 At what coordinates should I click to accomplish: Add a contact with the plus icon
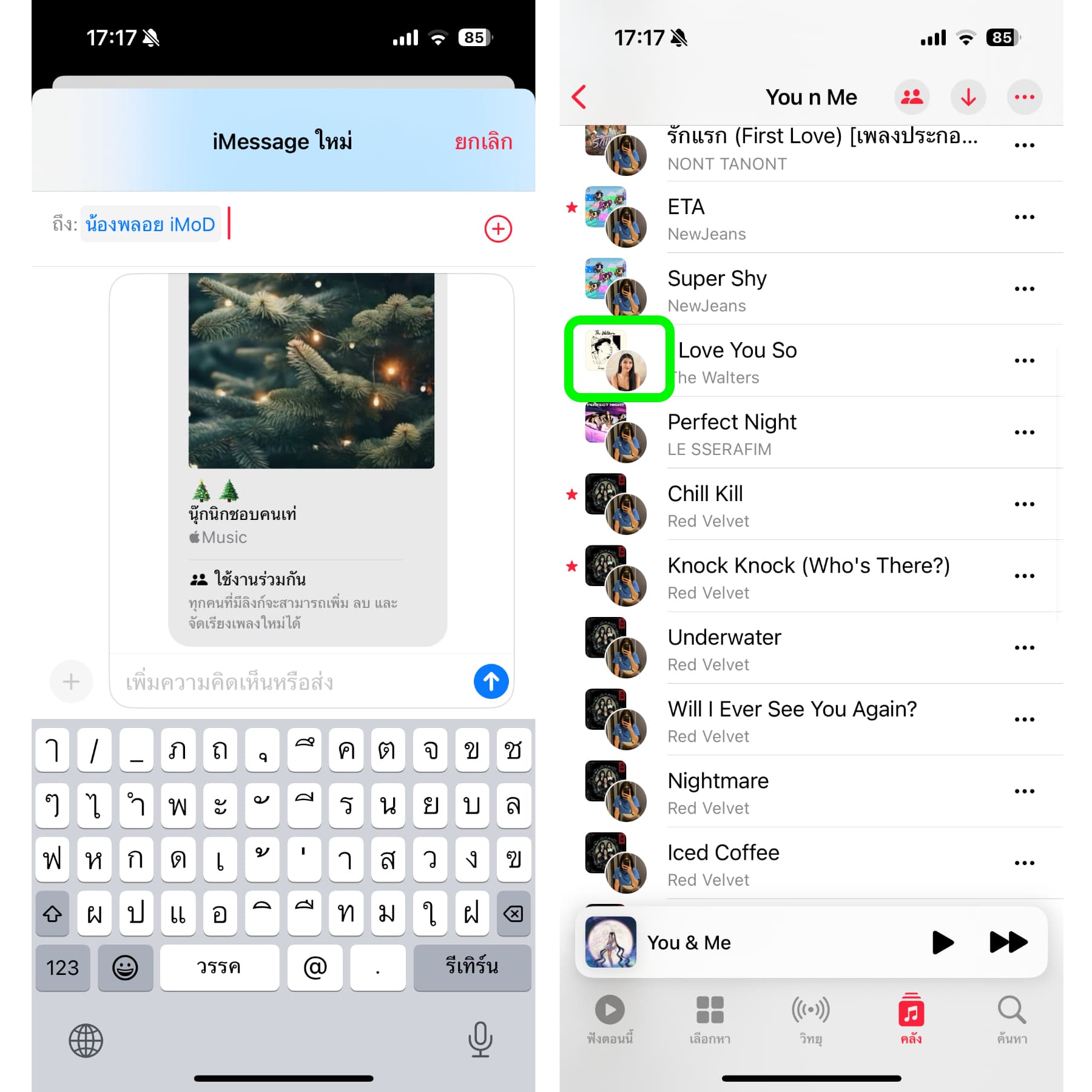(497, 229)
